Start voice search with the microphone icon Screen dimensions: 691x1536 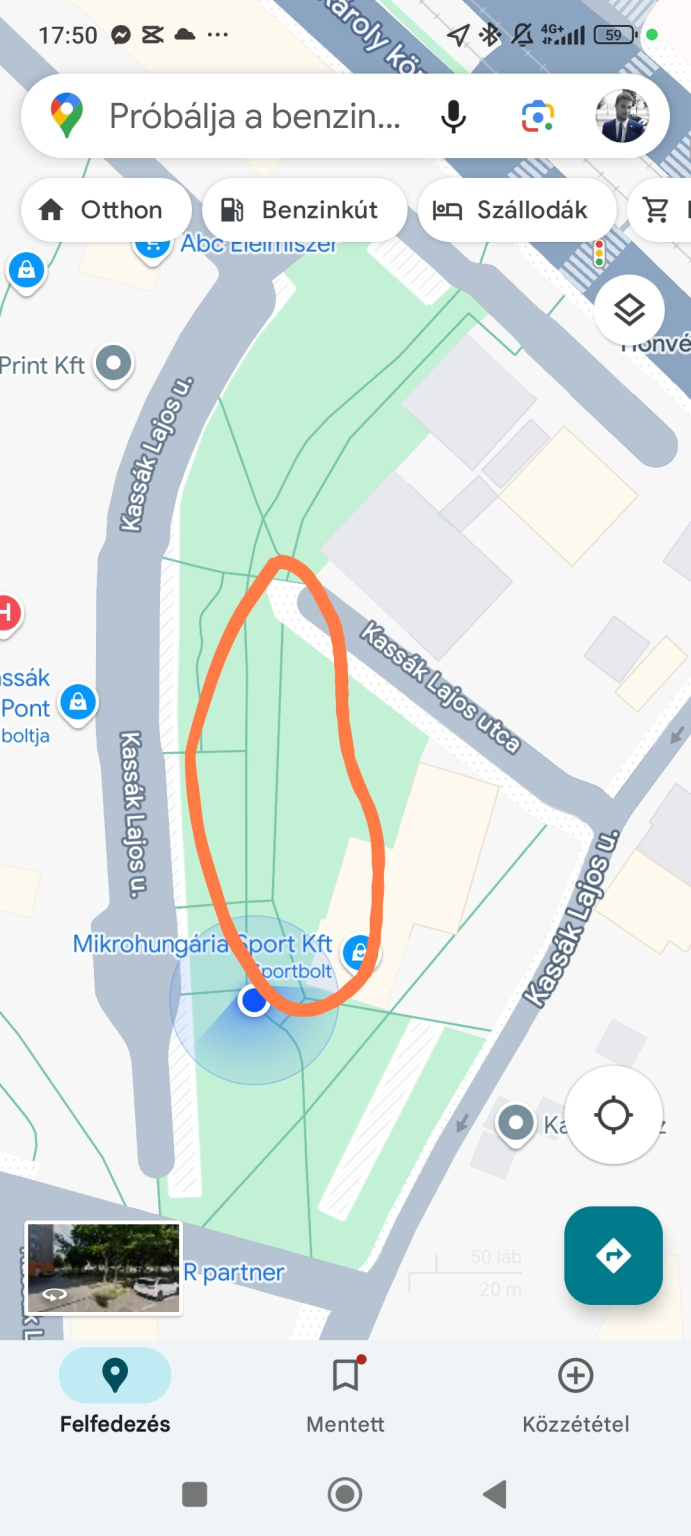[x=453, y=117]
